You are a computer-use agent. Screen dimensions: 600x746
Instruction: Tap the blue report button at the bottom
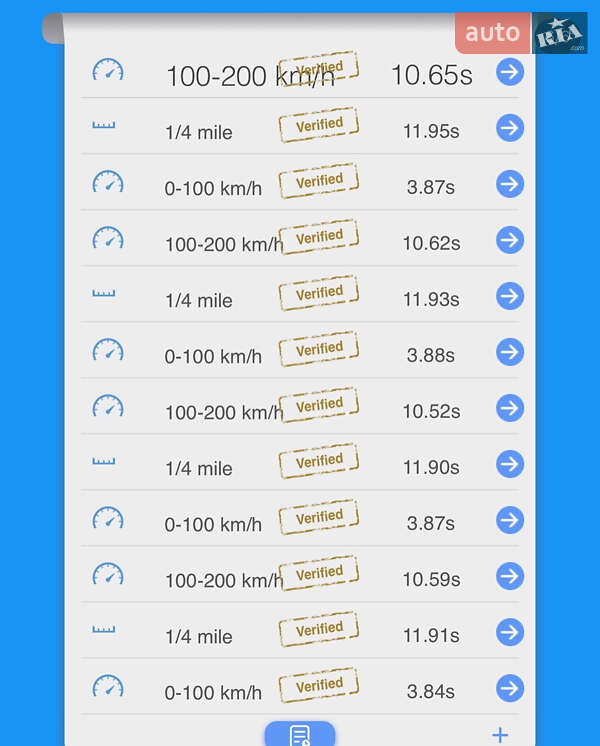299,735
